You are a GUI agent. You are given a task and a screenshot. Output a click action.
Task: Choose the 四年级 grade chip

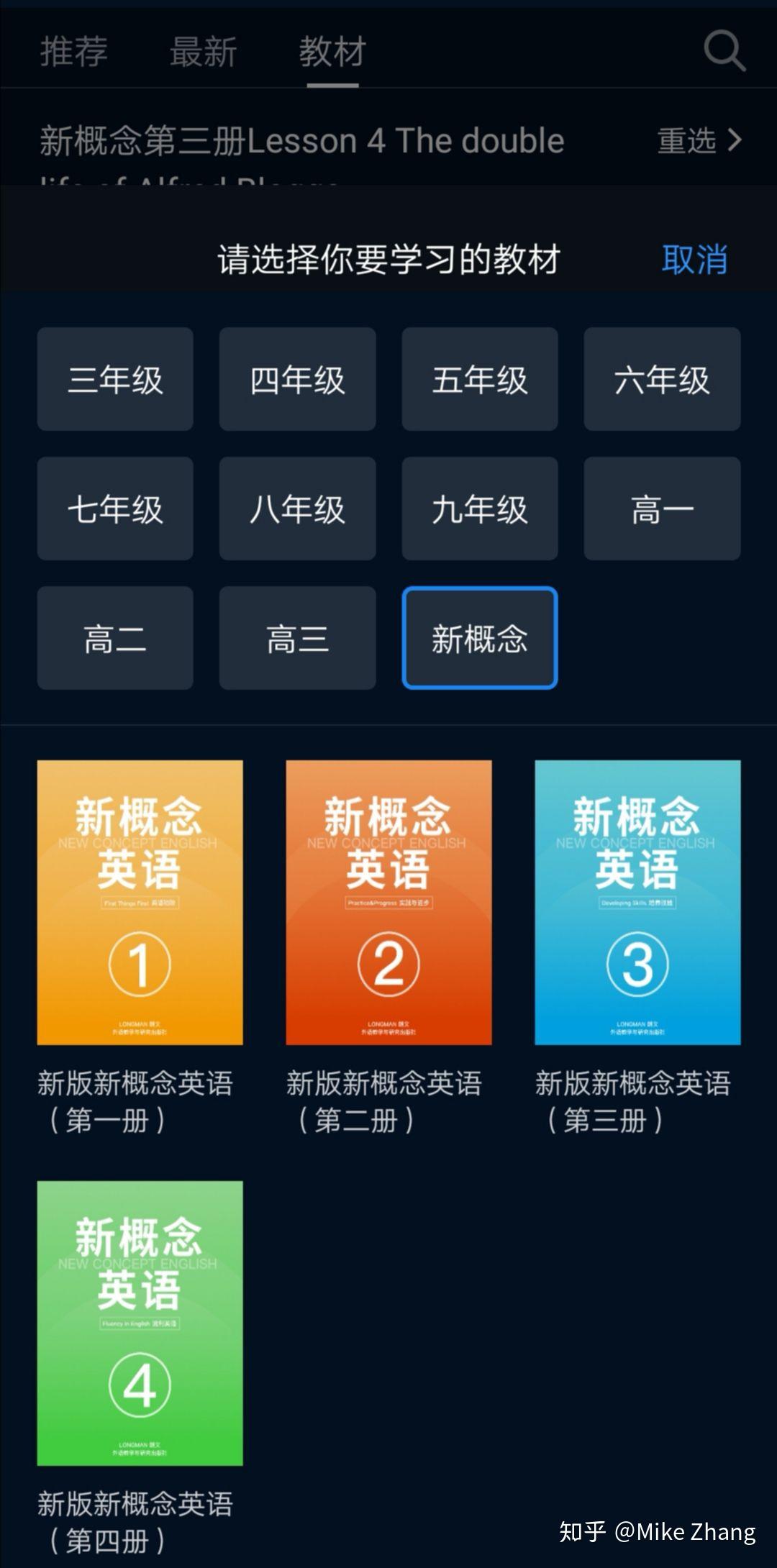coord(297,379)
